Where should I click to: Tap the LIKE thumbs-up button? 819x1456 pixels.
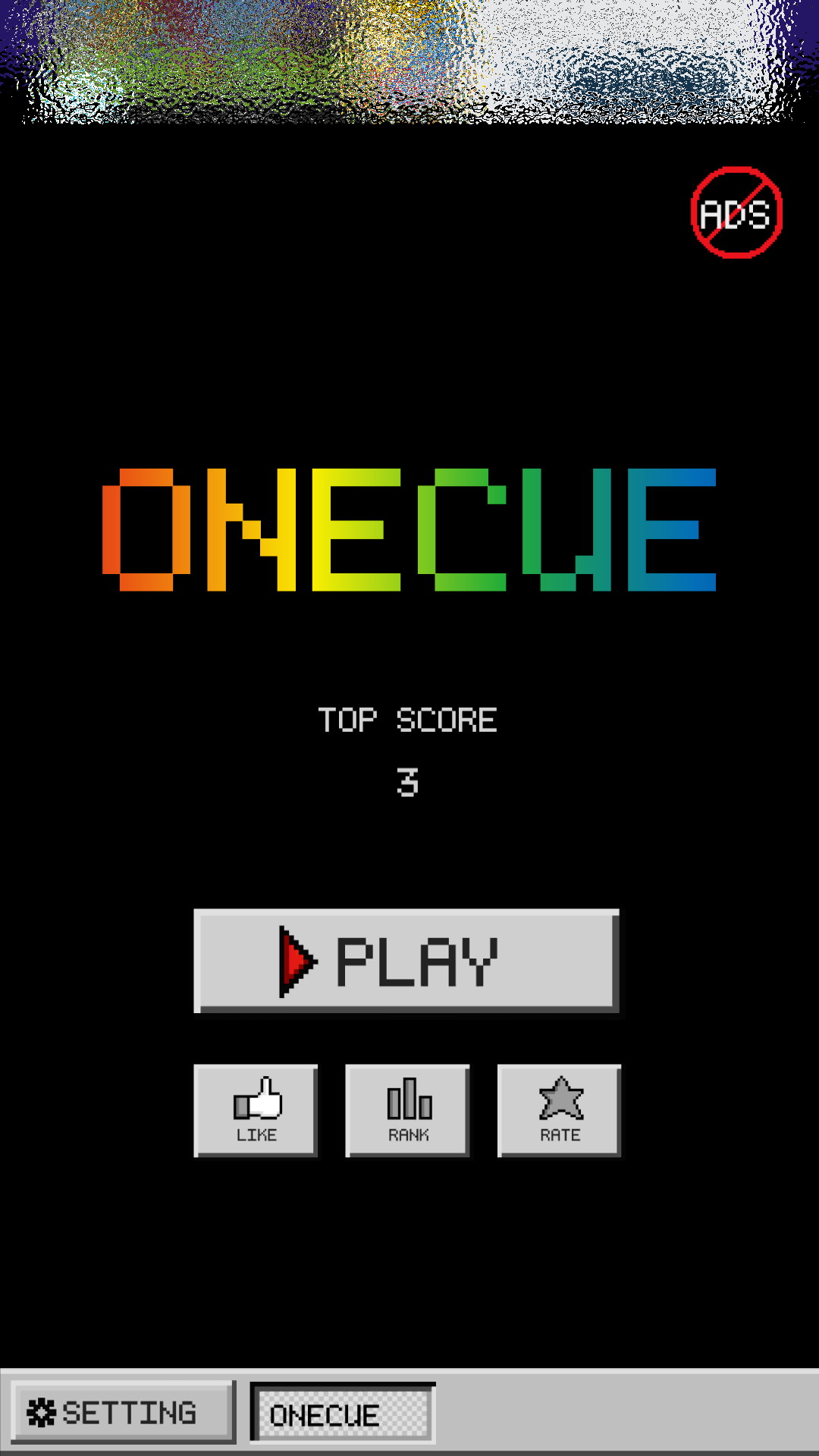tap(256, 1111)
